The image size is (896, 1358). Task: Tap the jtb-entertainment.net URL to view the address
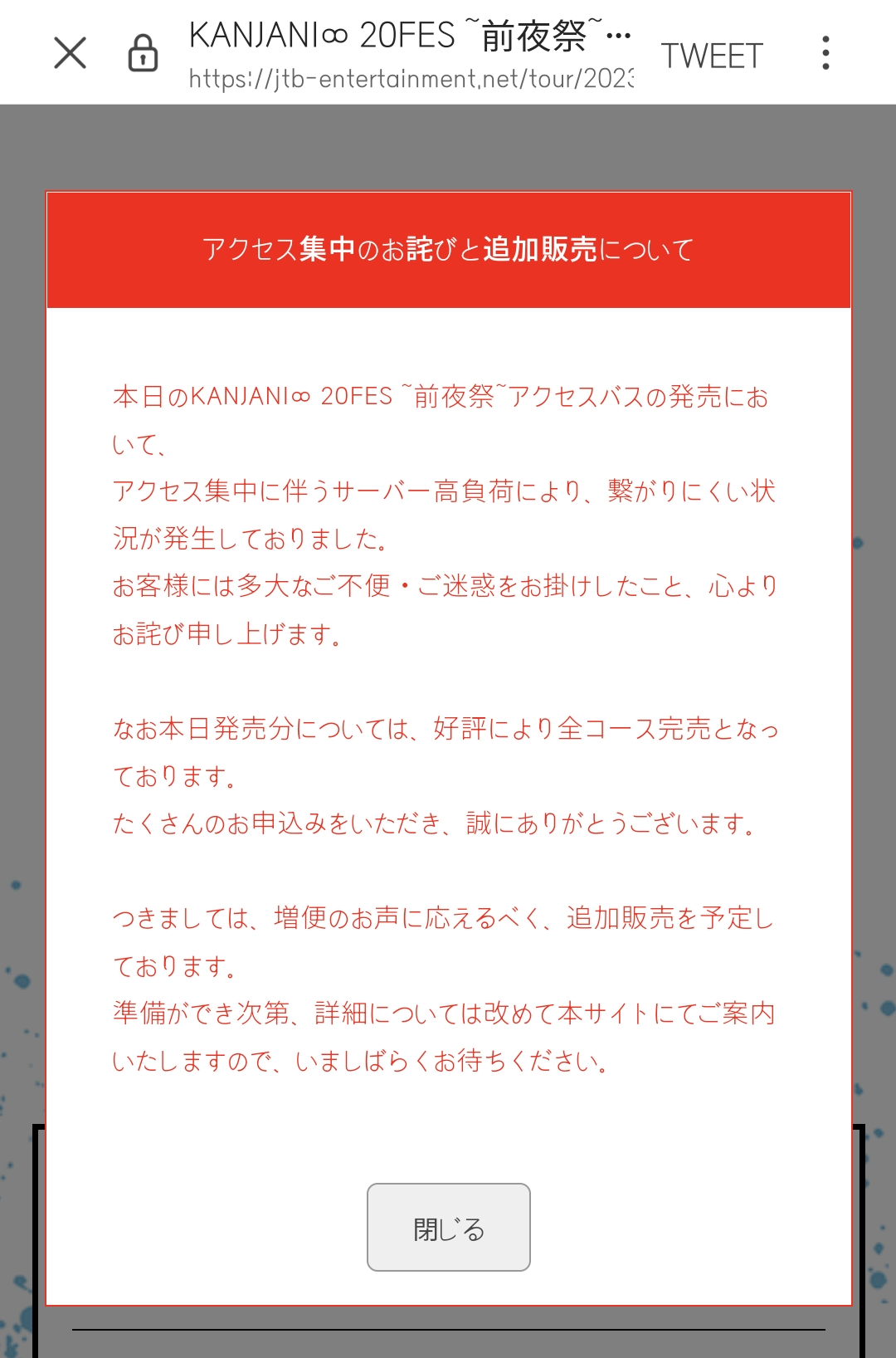tap(411, 80)
